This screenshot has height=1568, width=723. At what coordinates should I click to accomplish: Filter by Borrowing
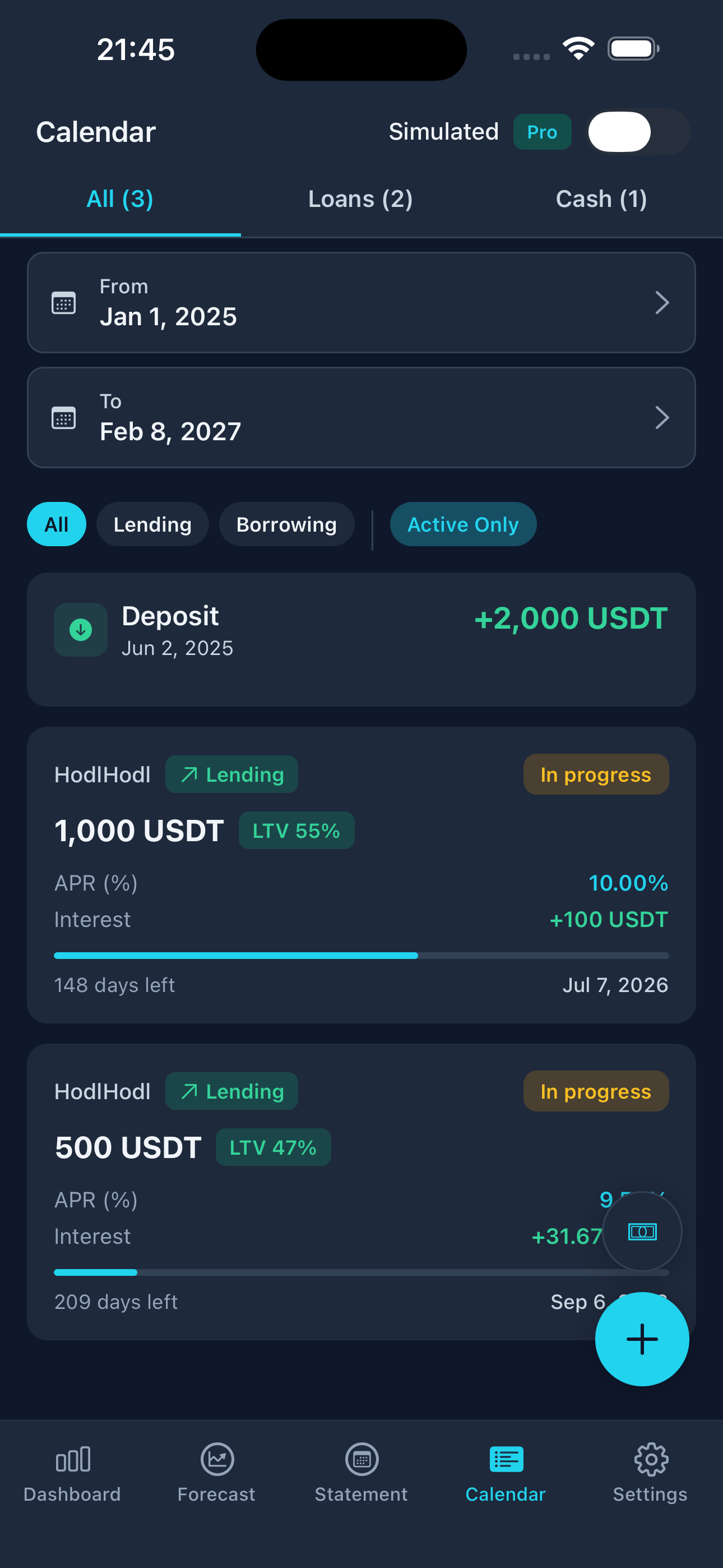coord(286,524)
